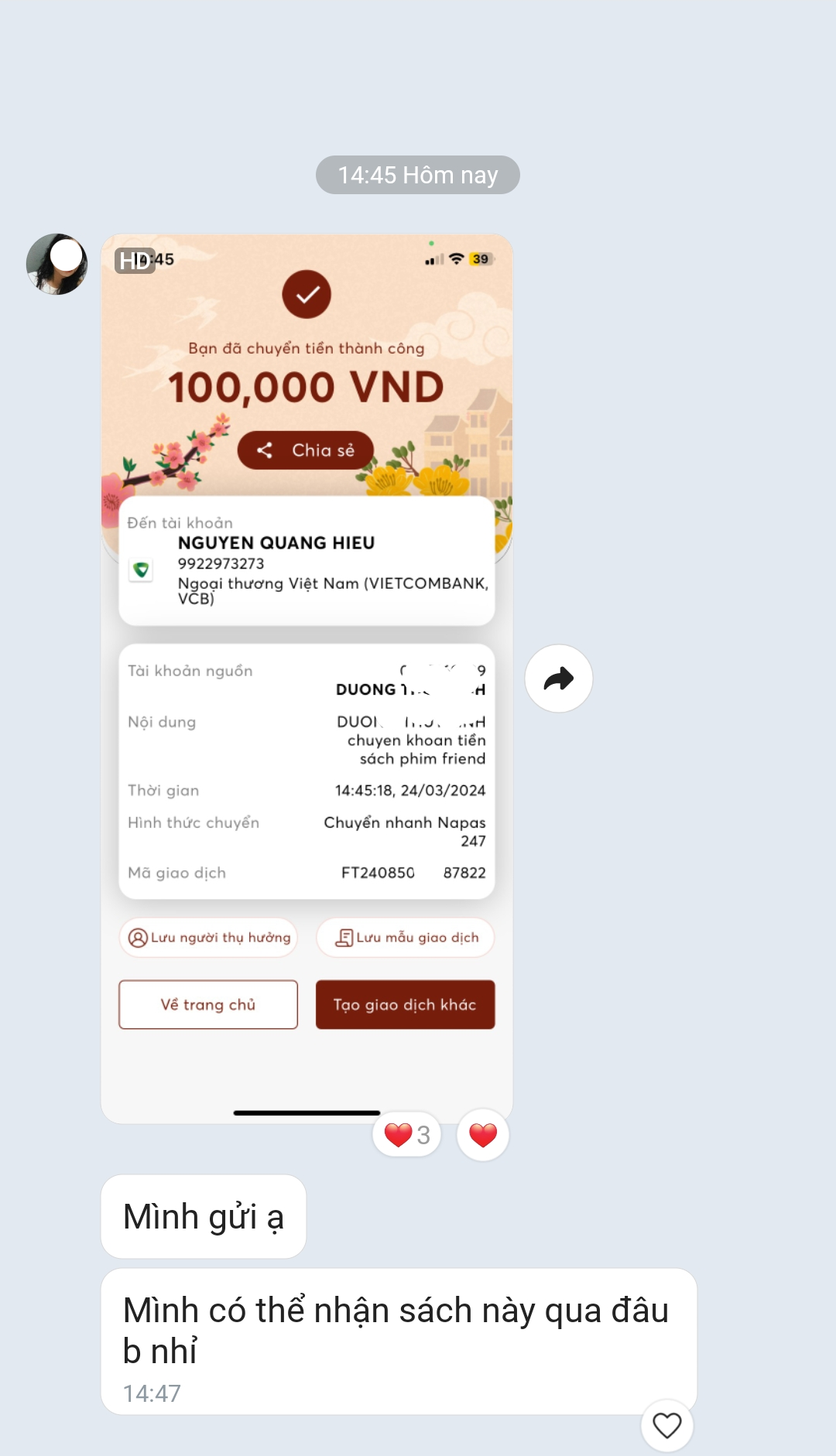Forward the receipt image with the arrow

click(558, 678)
